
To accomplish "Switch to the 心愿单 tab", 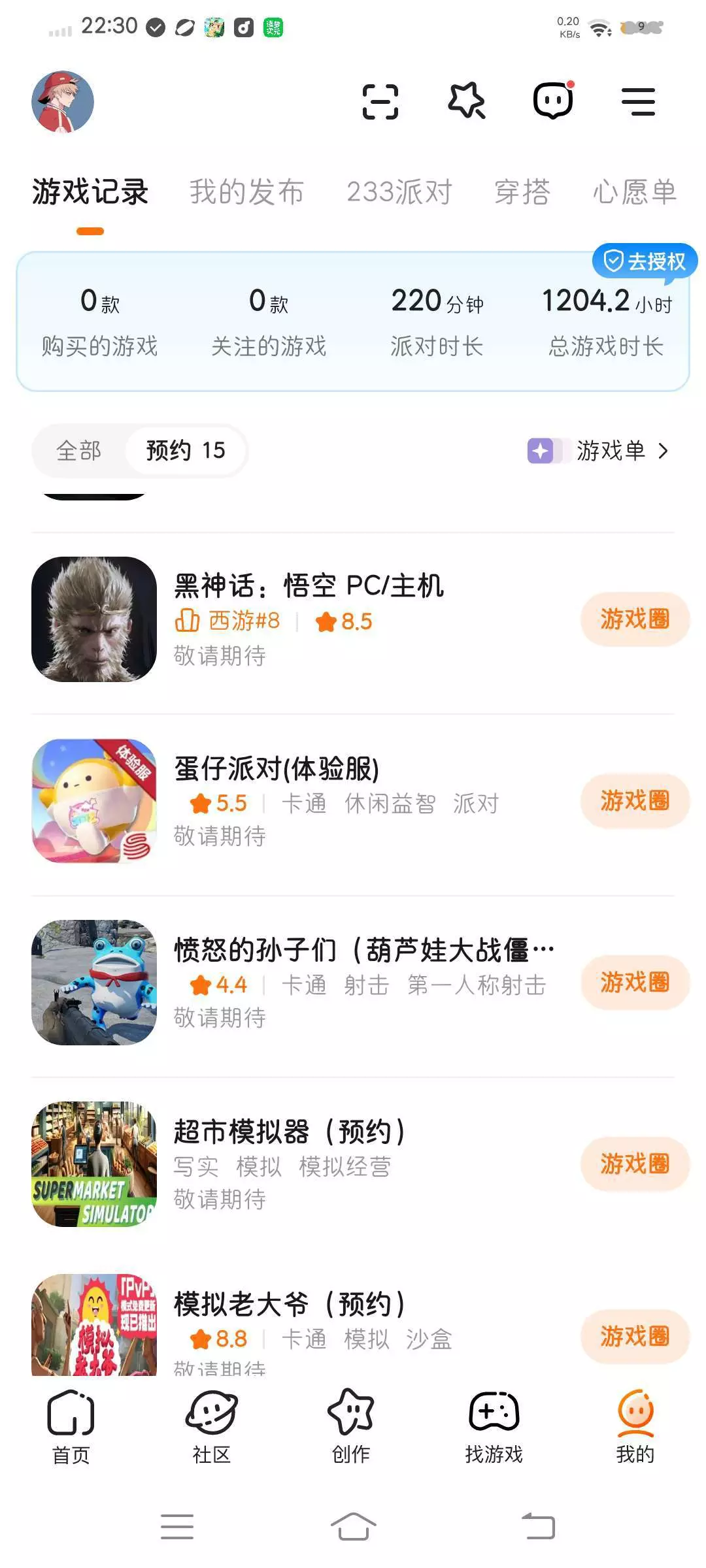I will coord(634,192).
